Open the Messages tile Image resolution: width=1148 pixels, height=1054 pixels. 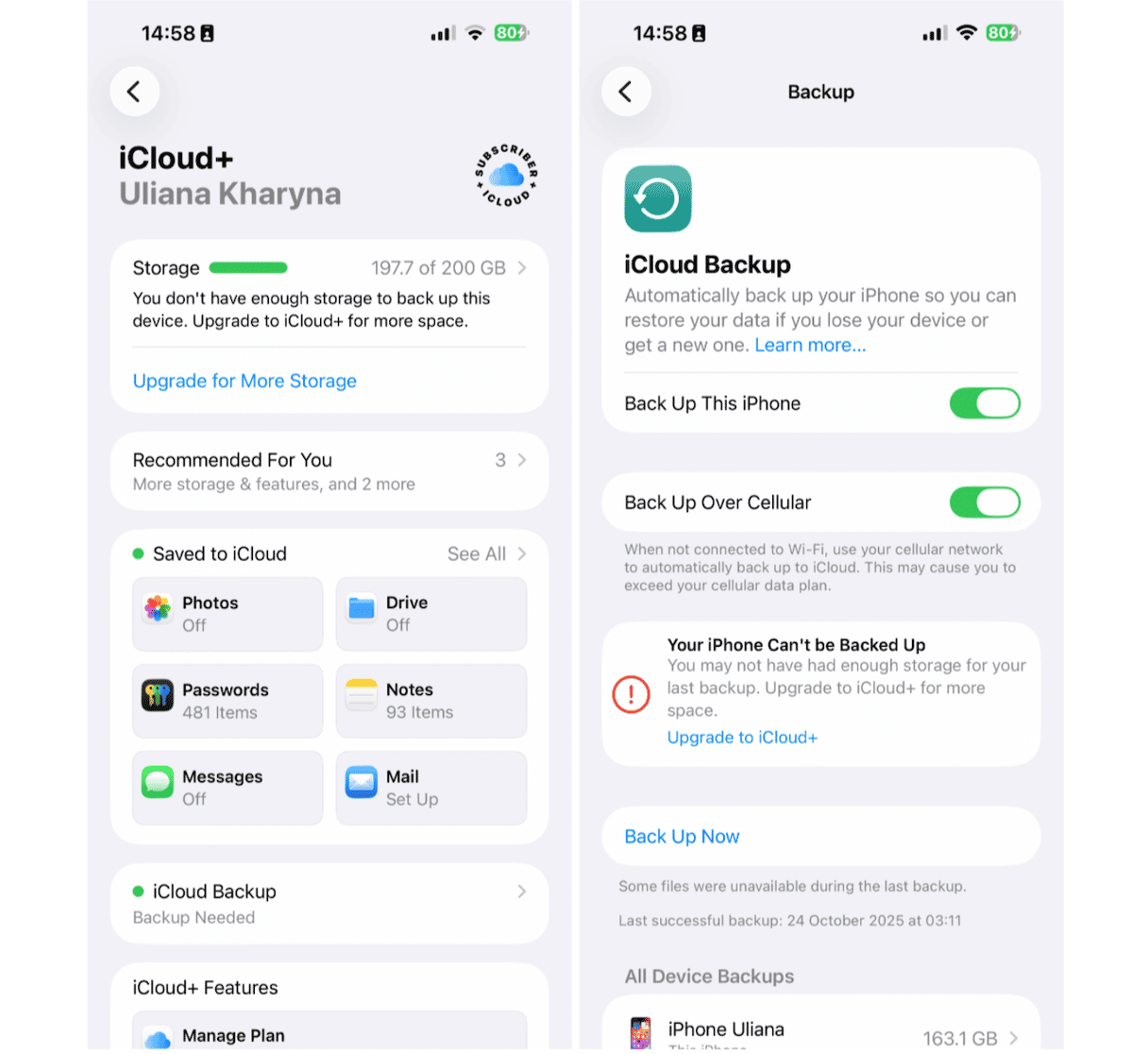coord(228,788)
